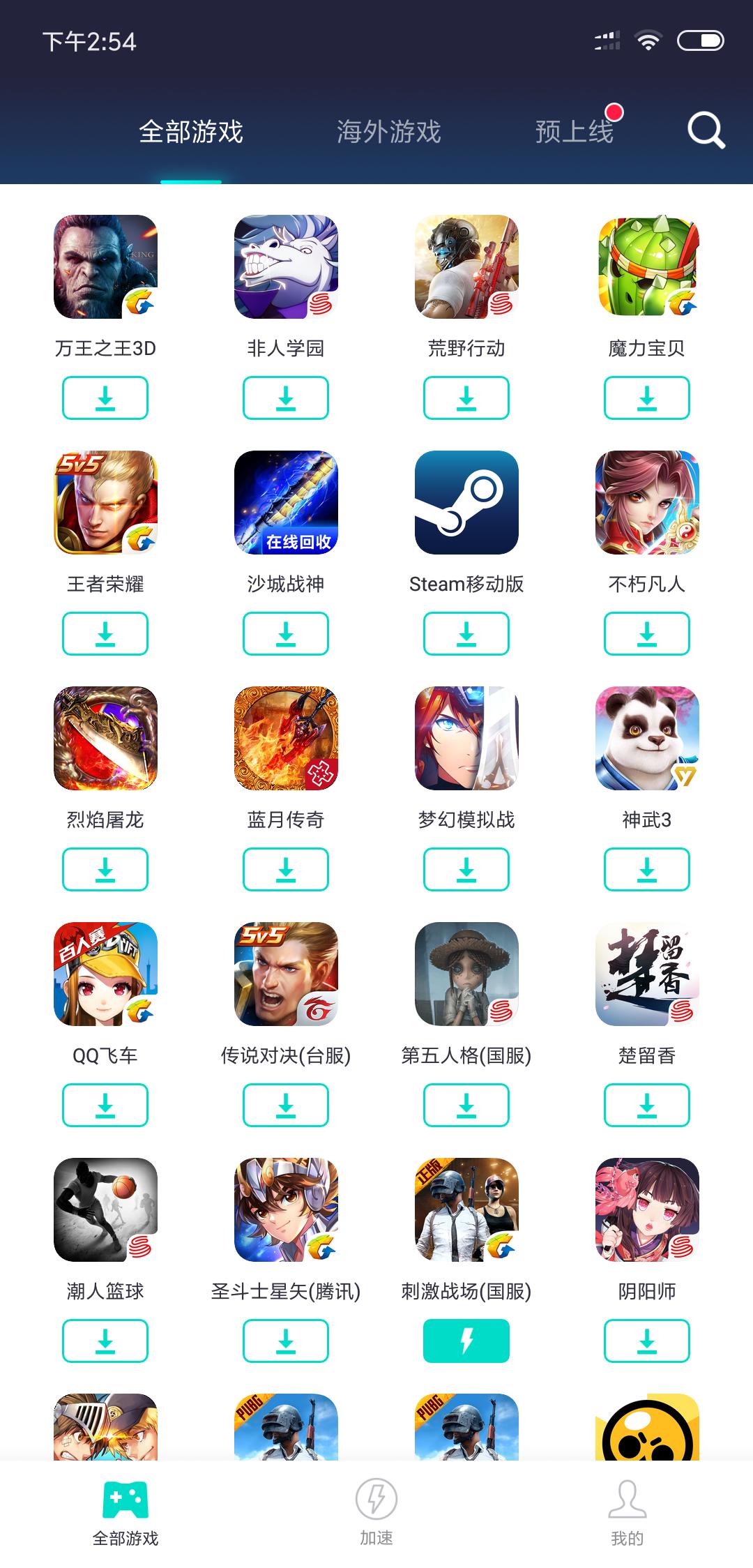The image size is (753, 1568).
Task: Download 阴阳师
Action: 647,1341
